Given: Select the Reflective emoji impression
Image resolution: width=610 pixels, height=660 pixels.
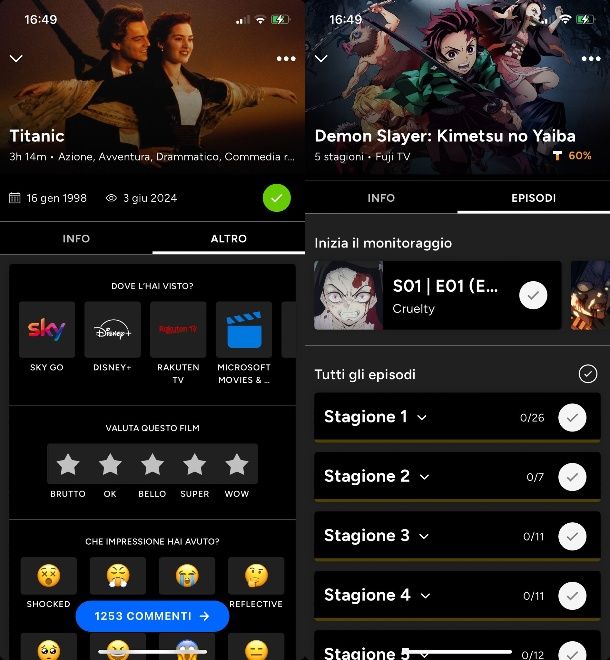Looking at the screenshot, I should click(x=256, y=577).
